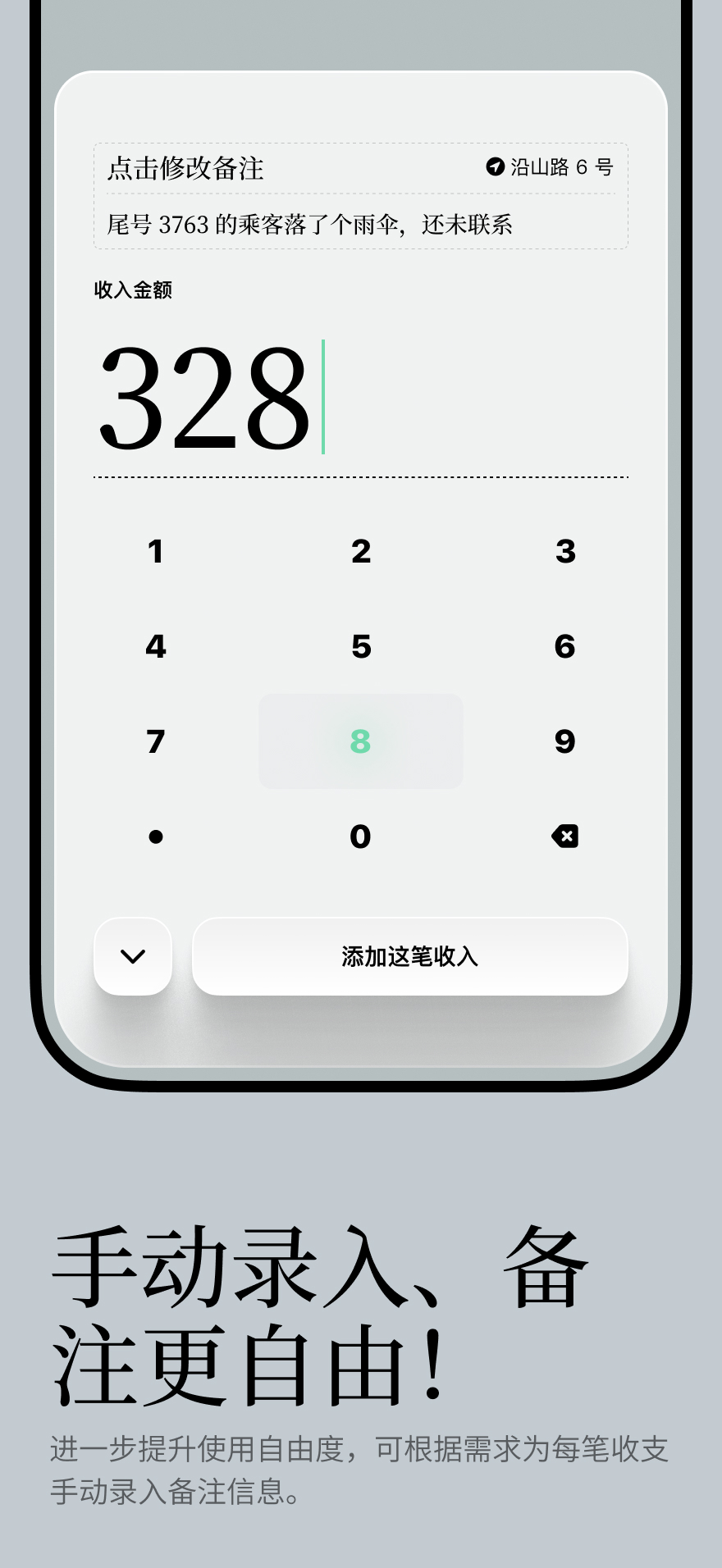The height and width of the screenshot is (1568, 722).
Task: Confirm with the 添加这笔收入 button
Action: pos(411,955)
